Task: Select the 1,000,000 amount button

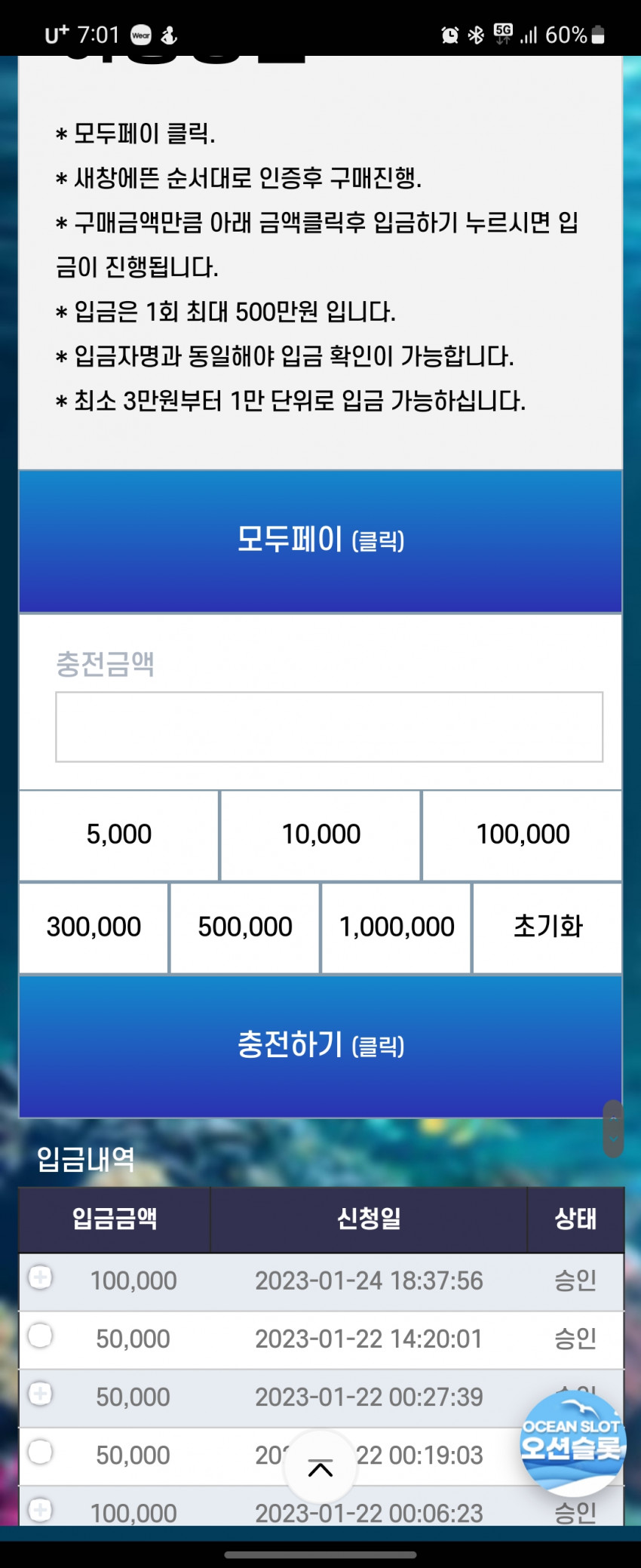Action: point(397,927)
